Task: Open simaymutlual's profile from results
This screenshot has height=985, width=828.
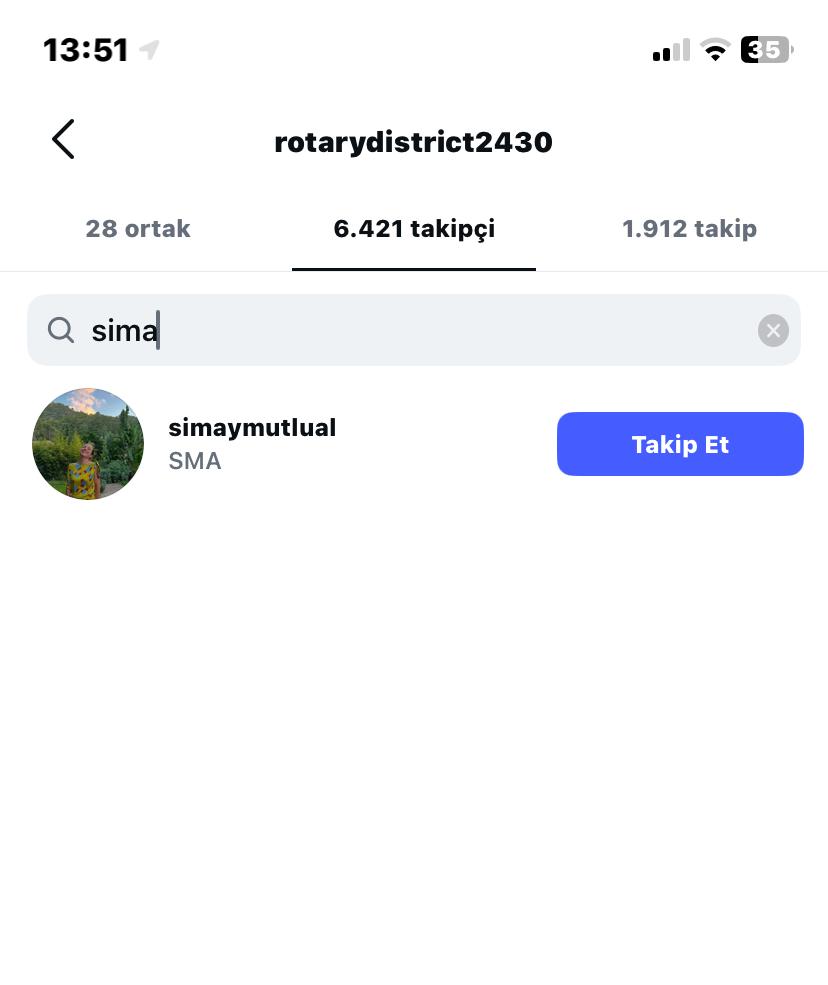Action: tap(251, 443)
